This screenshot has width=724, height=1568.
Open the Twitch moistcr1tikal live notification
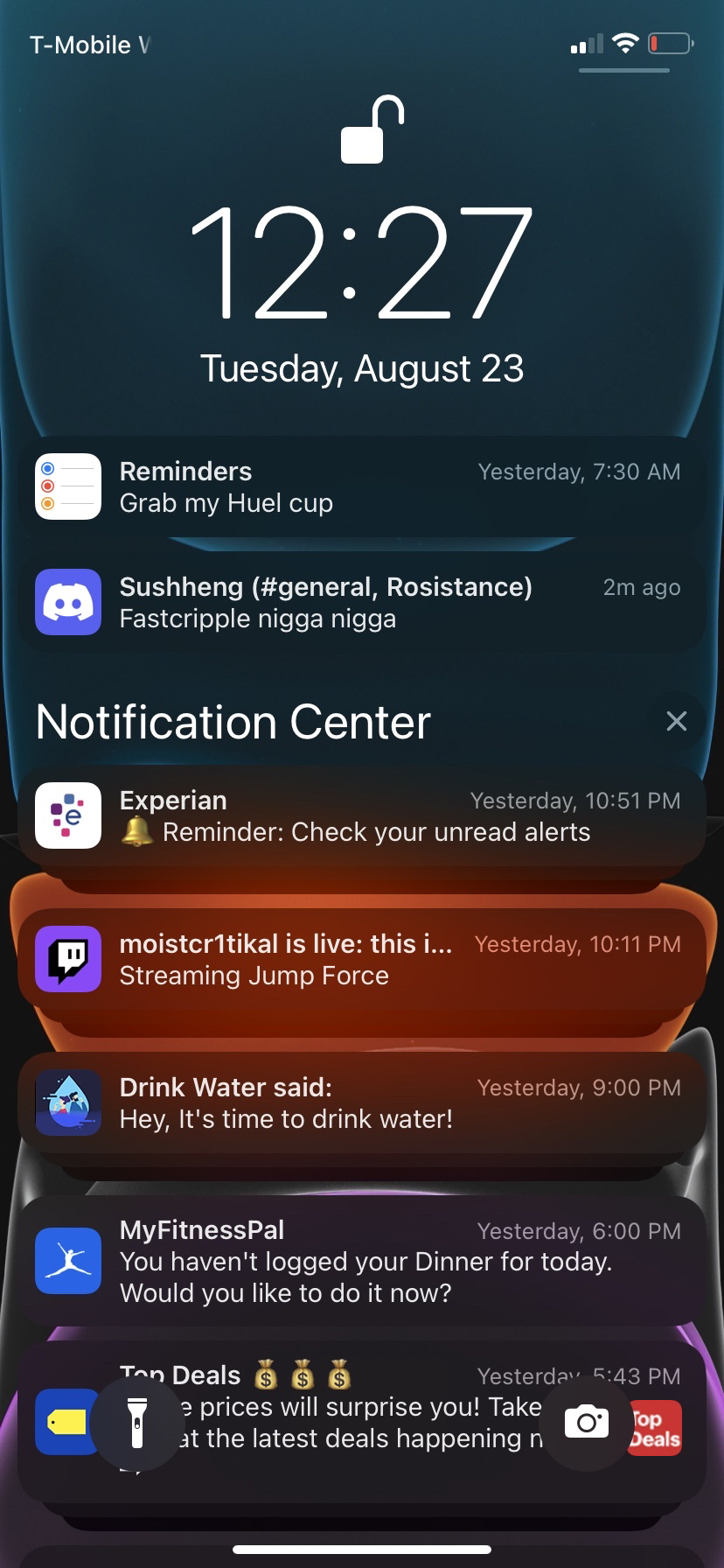tap(361, 960)
